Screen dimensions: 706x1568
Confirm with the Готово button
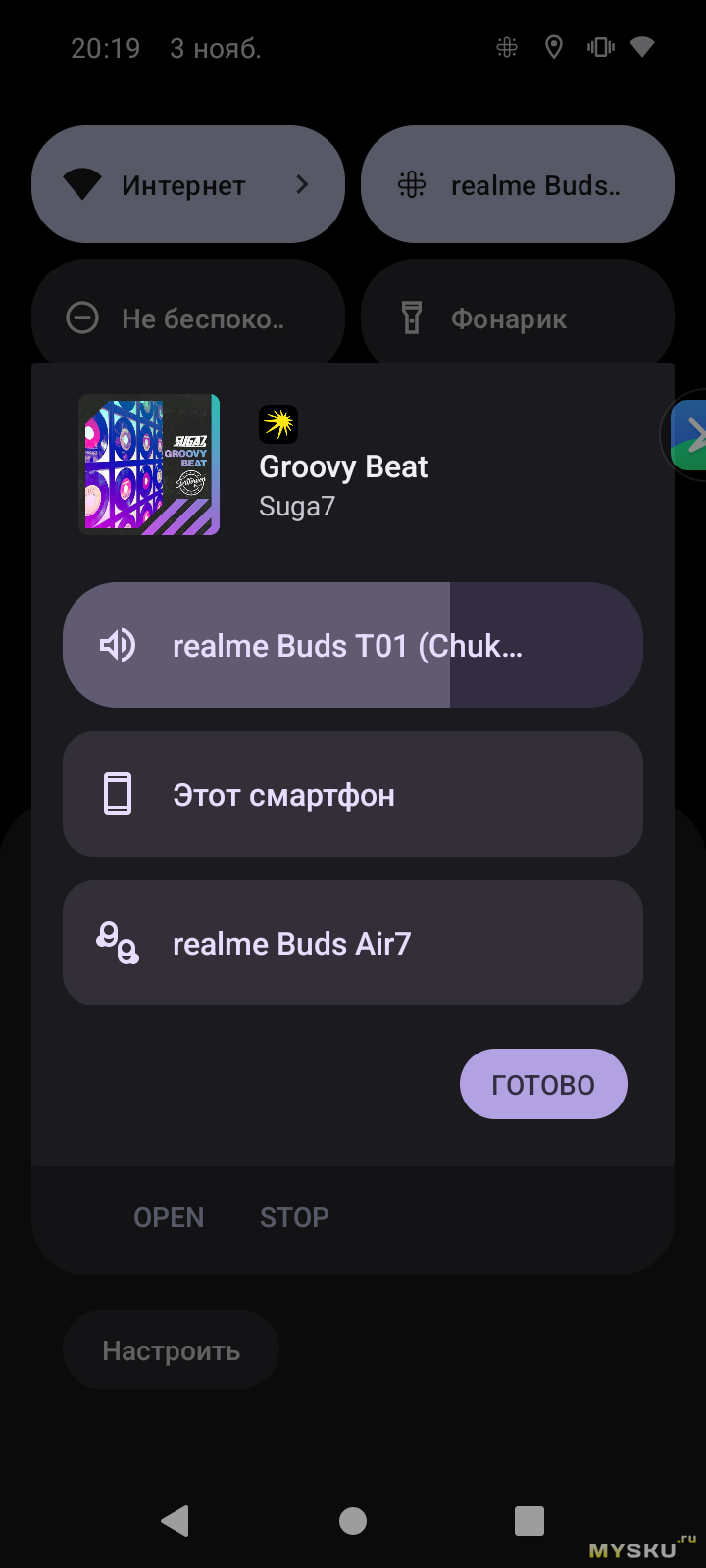tap(543, 1084)
